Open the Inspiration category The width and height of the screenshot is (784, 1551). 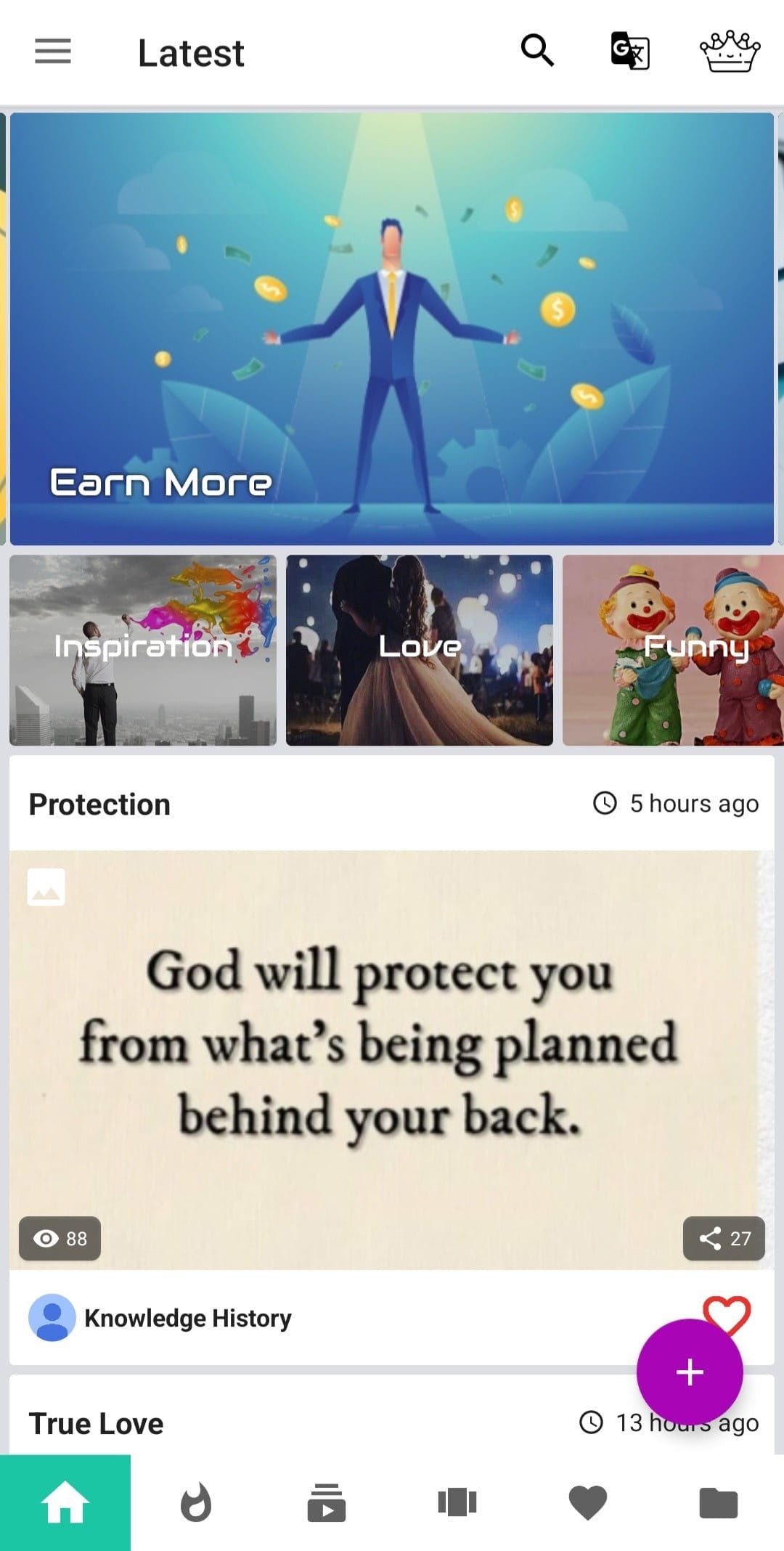click(143, 651)
